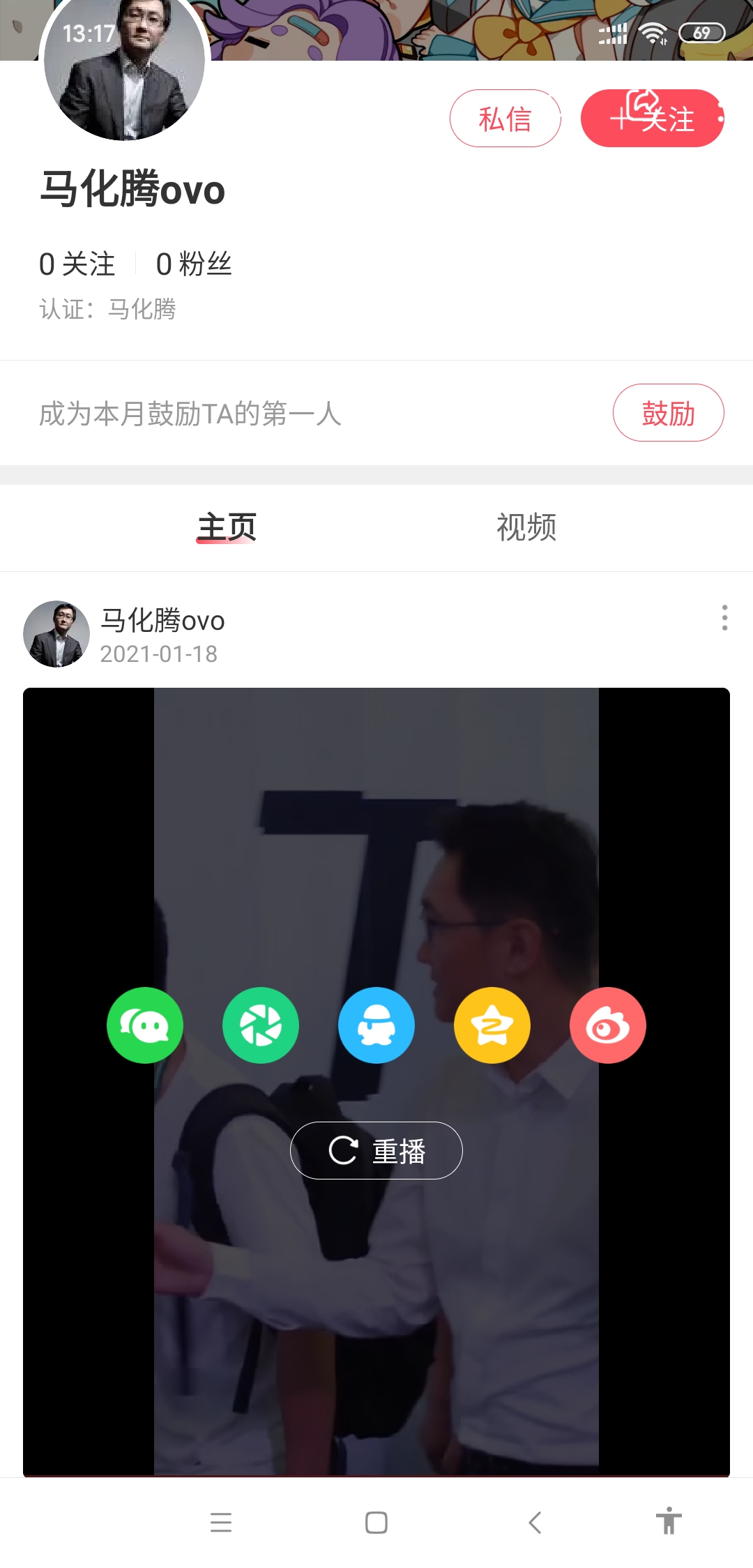Share the video to Weibo
The image size is (753, 1568).
pos(608,1025)
